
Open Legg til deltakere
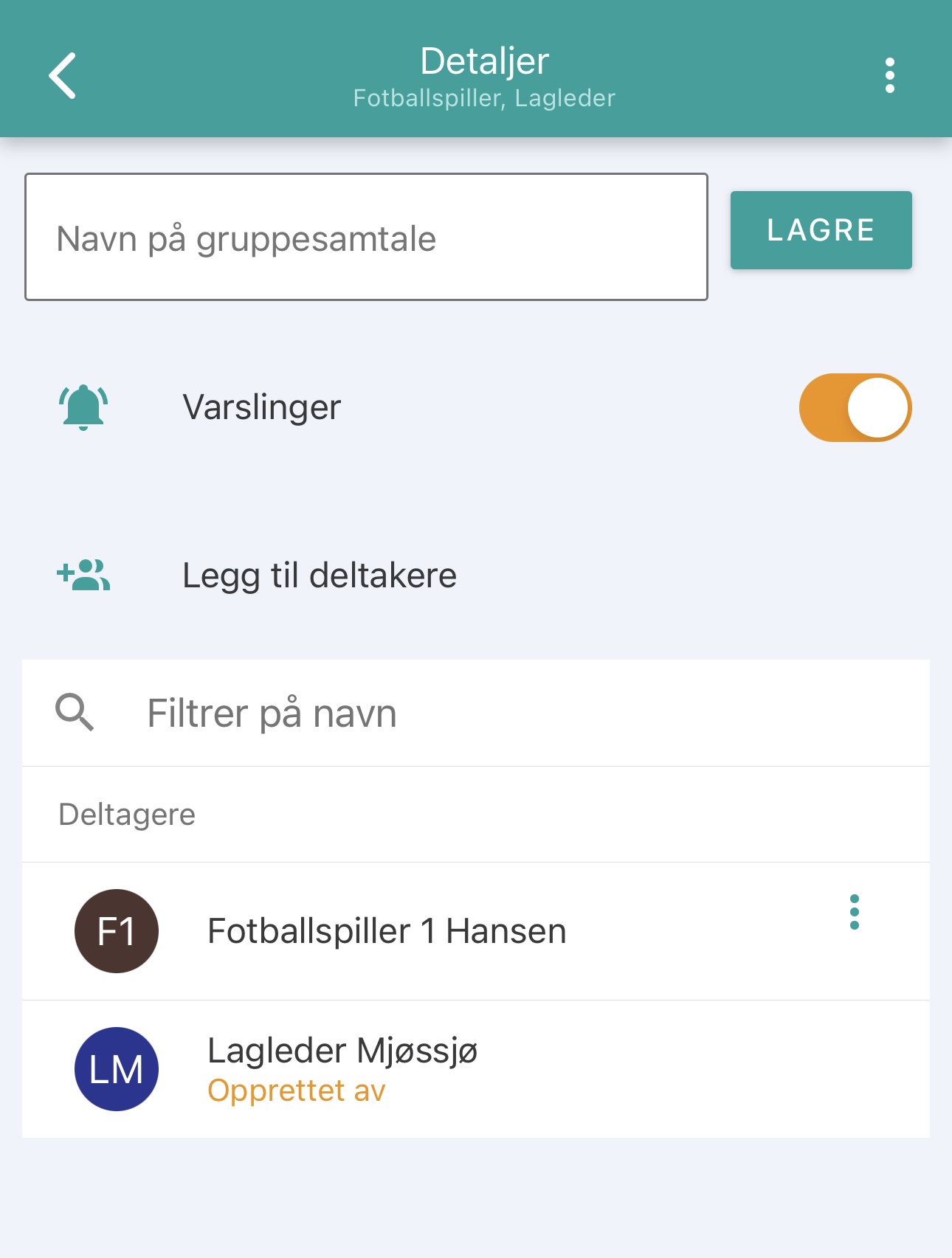coord(319,576)
